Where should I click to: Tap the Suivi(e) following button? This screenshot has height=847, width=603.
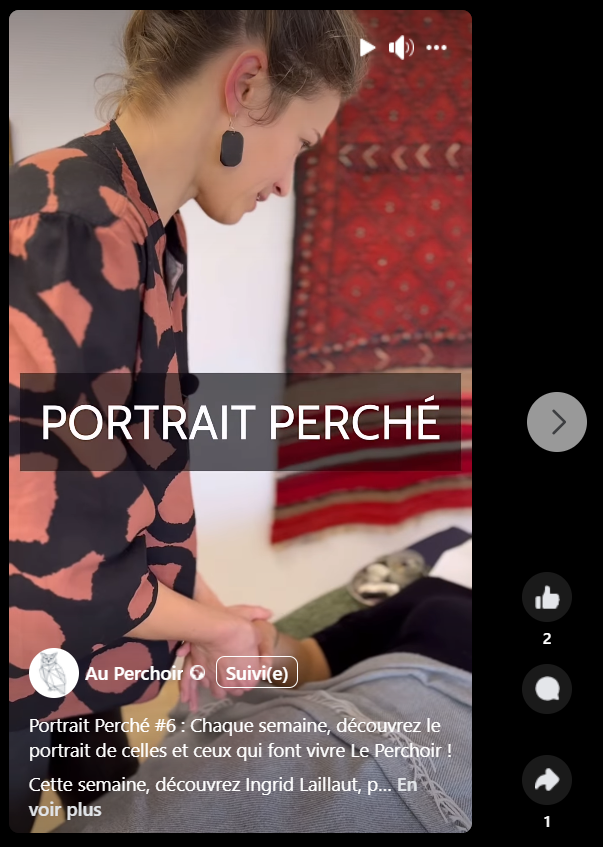(x=257, y=673)
